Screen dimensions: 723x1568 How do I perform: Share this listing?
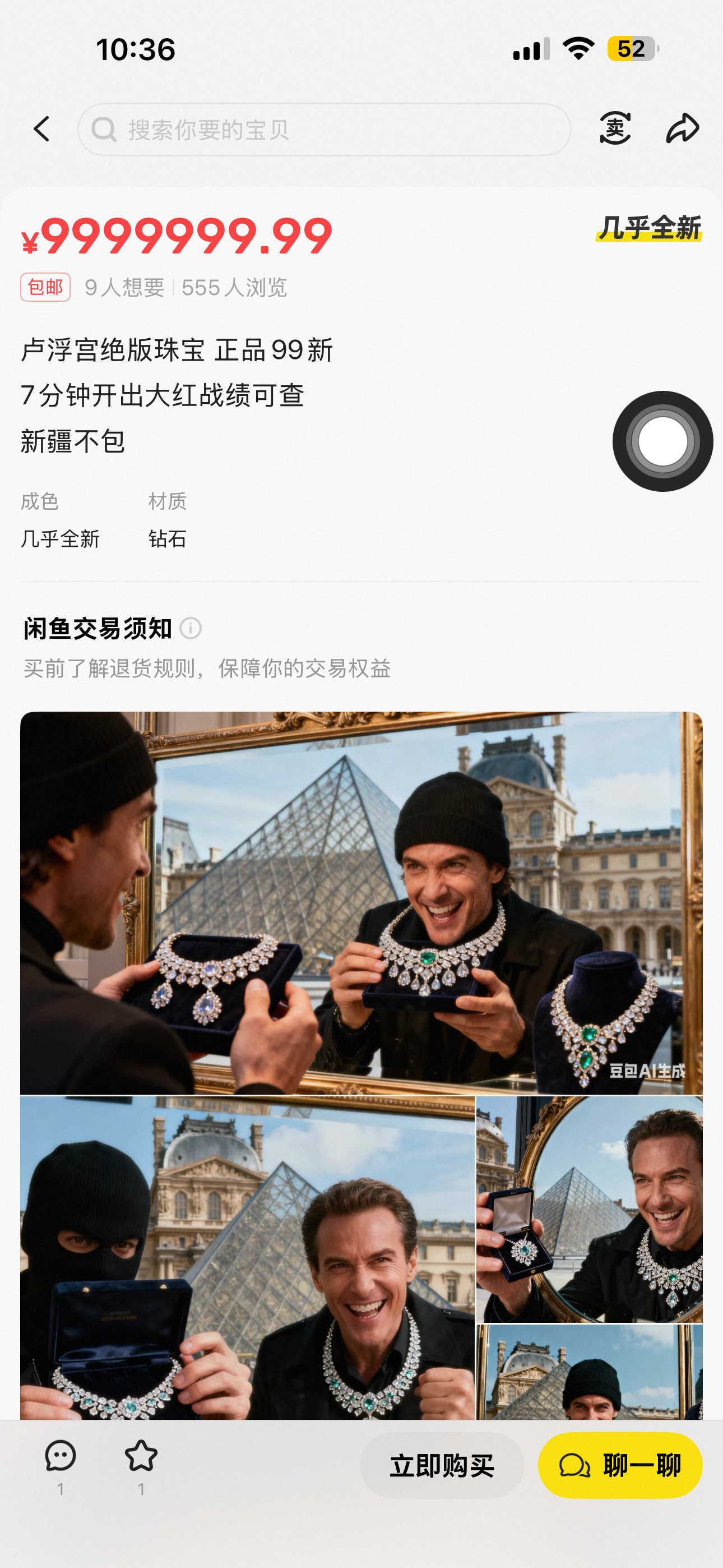682,128
